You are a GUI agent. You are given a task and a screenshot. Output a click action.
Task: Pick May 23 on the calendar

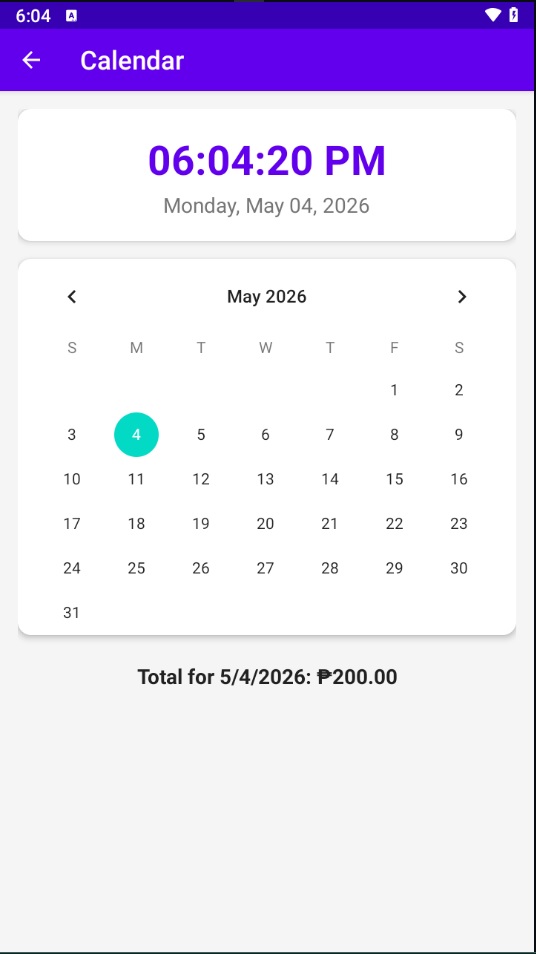click(x=459, y=523)
